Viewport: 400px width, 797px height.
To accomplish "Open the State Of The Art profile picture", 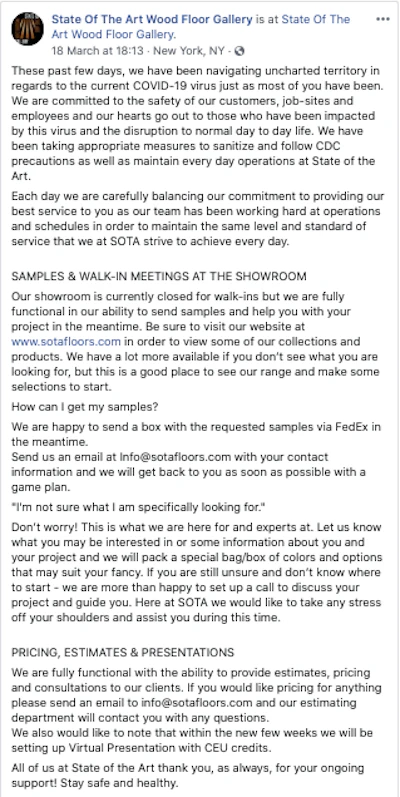I will tap(27, 28).
